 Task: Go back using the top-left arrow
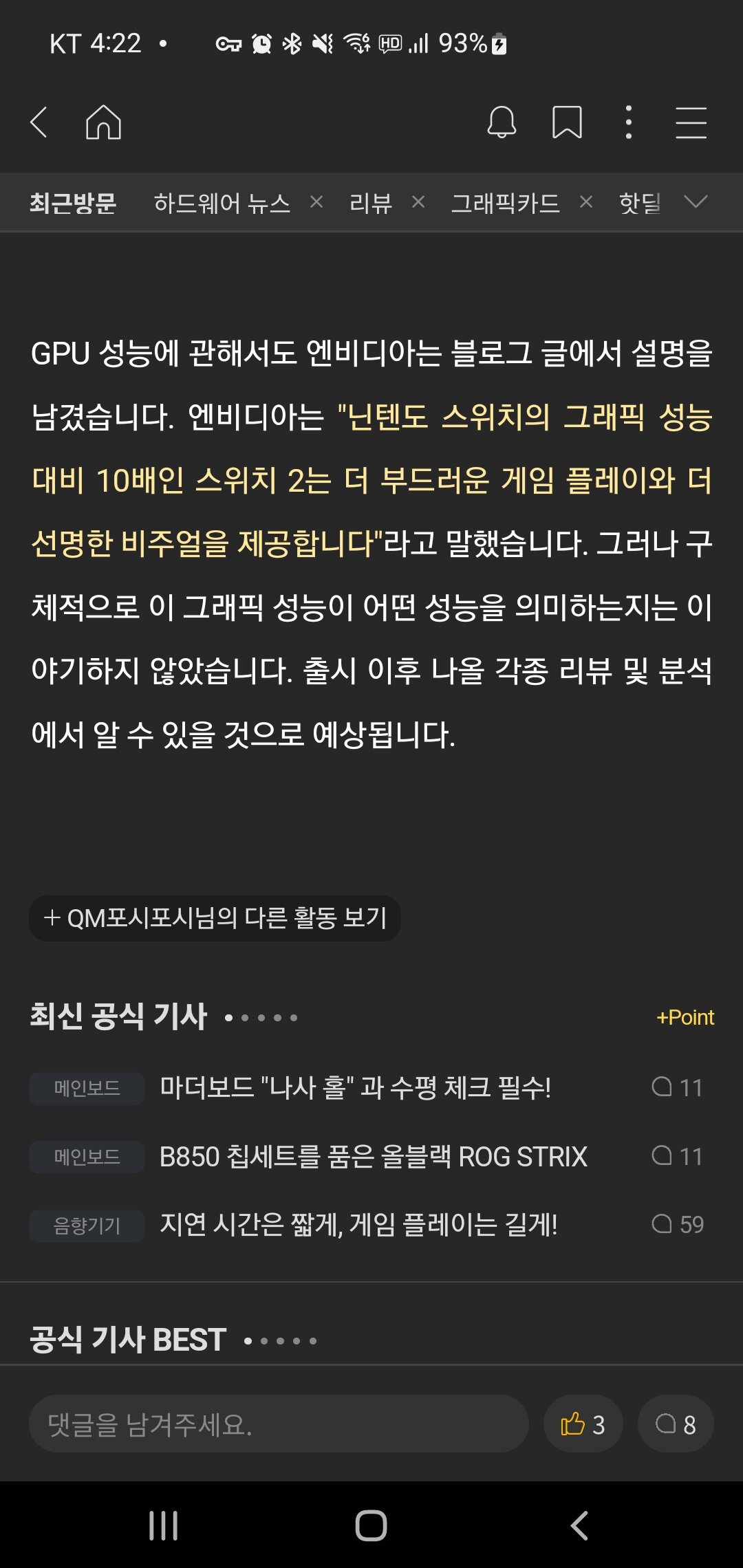(40, 123)
